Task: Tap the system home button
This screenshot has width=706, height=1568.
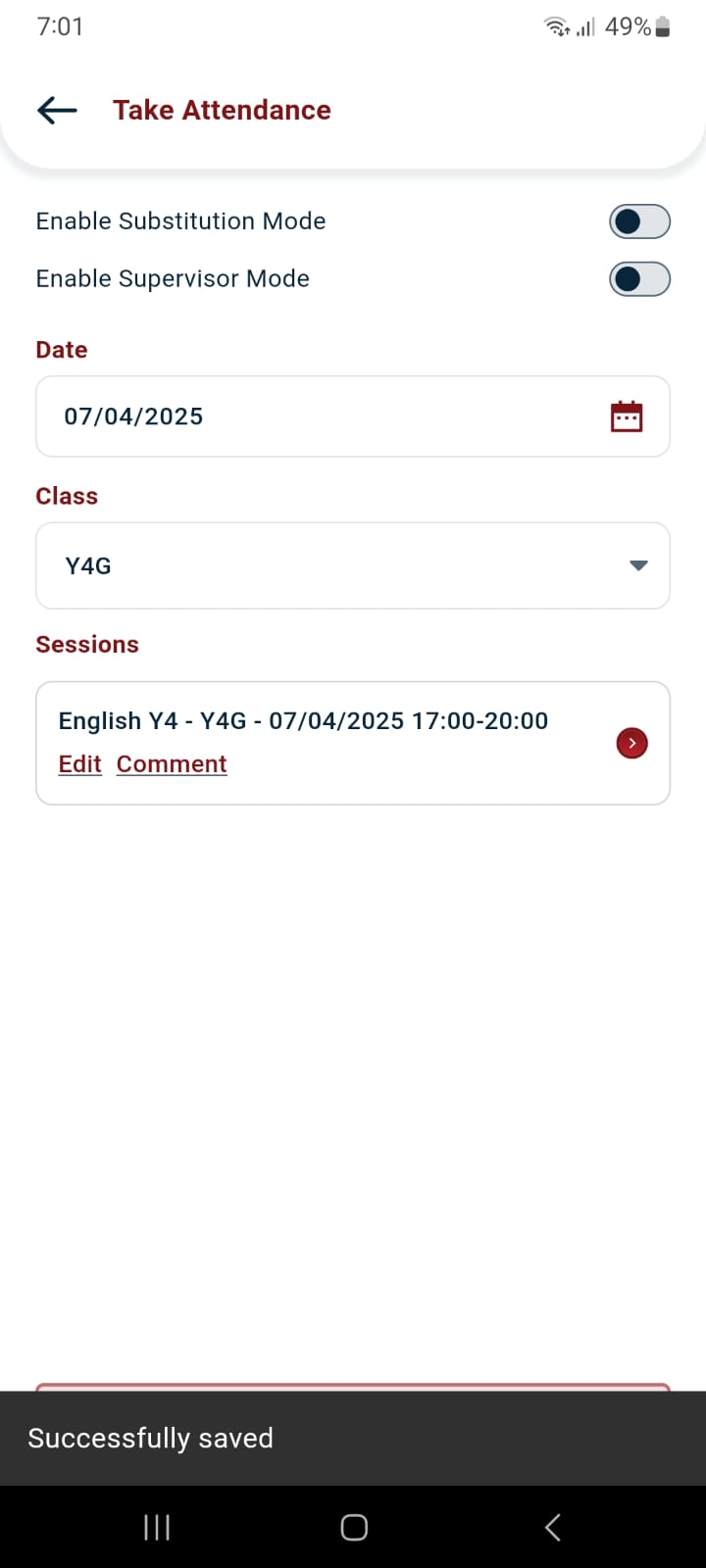Action: (354, 1527)
